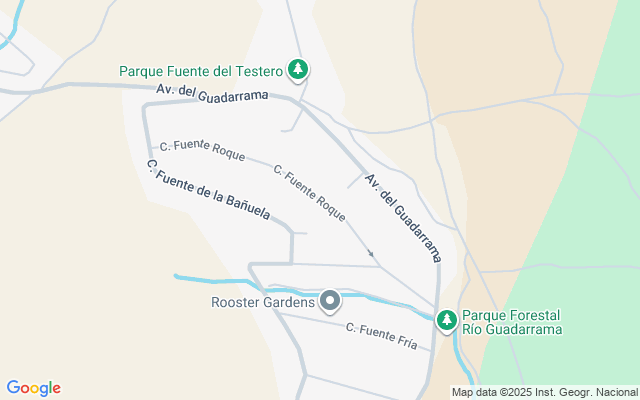The width and height of the screenshot is (640, 400).
Task: Tap the Parque Forestal Río Guadarrama pin
Action: tap(447, 321)
